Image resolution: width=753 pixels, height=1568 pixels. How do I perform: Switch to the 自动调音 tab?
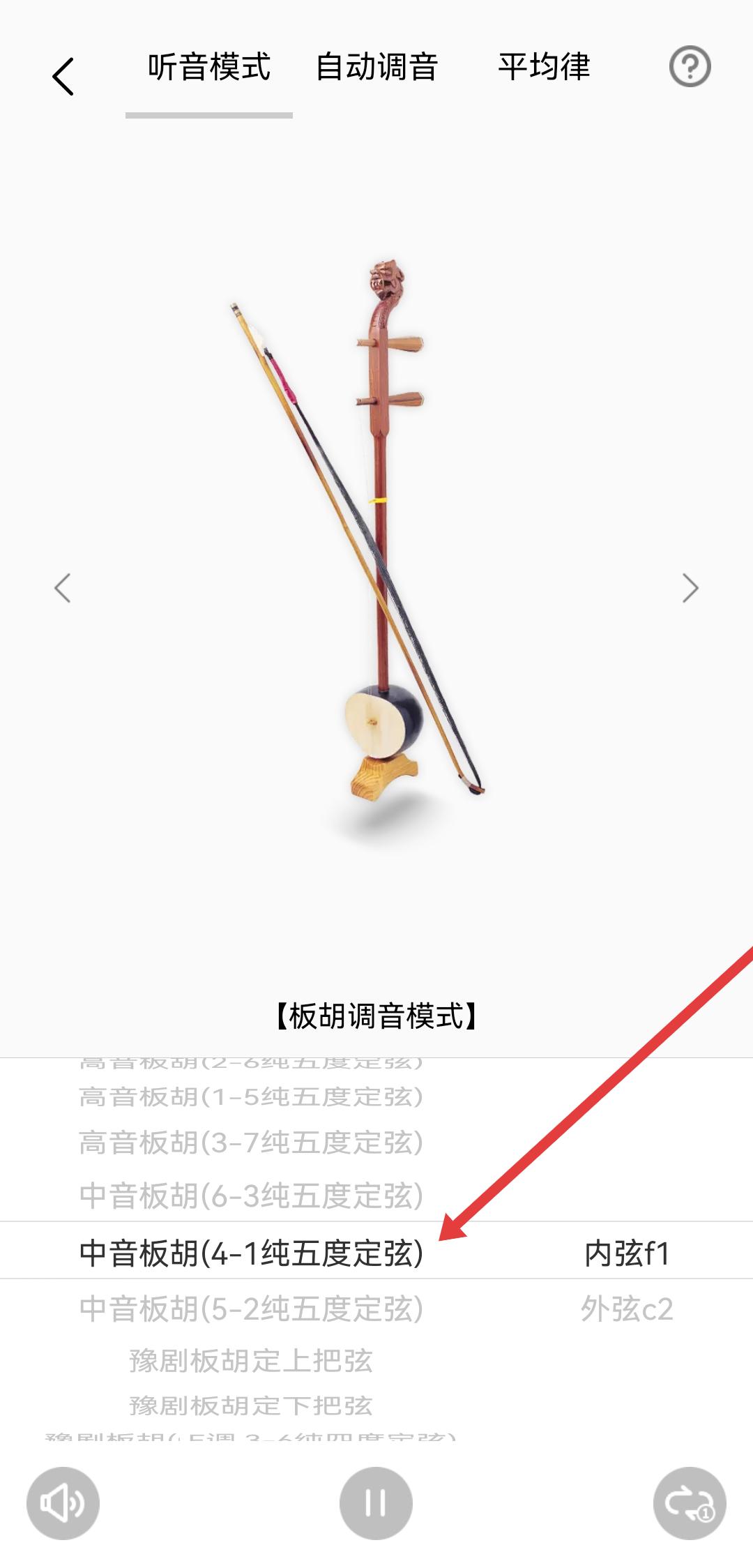click(x=376, y=68)
